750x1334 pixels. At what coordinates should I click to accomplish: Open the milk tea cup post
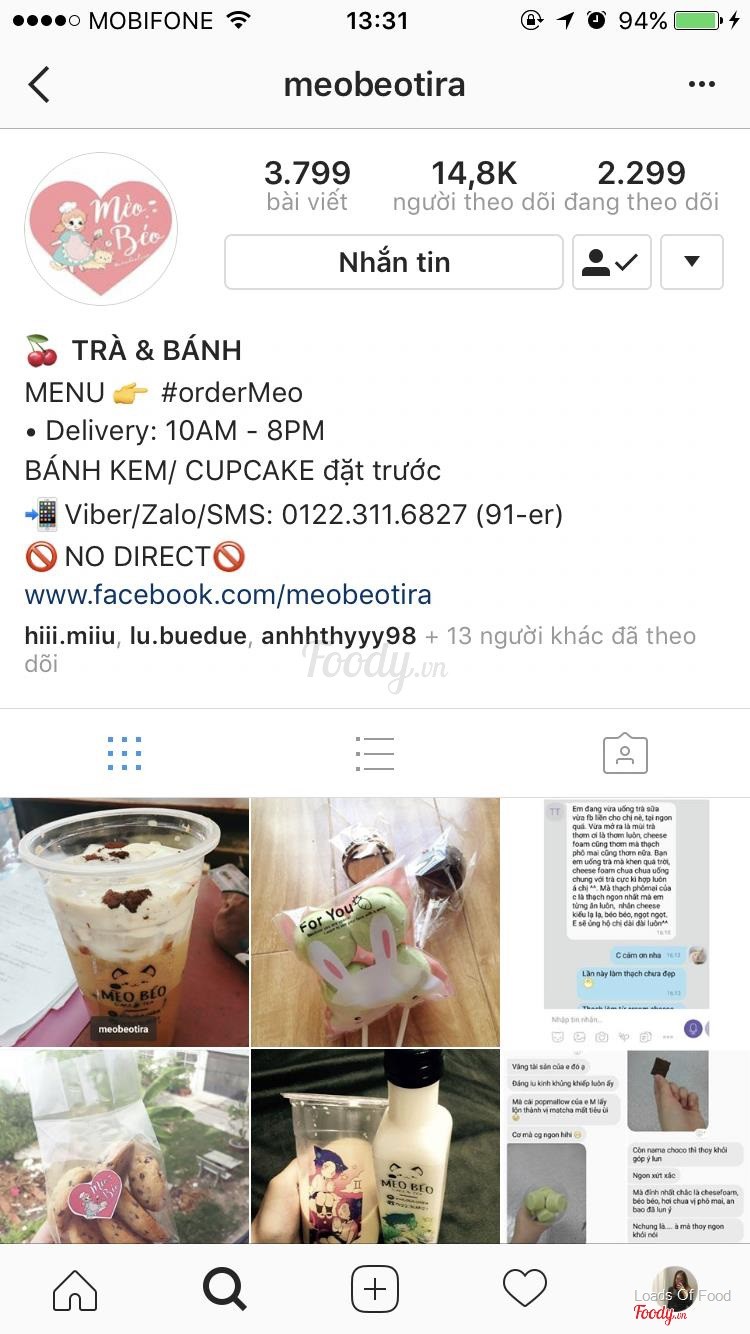[x=124, y=922]
